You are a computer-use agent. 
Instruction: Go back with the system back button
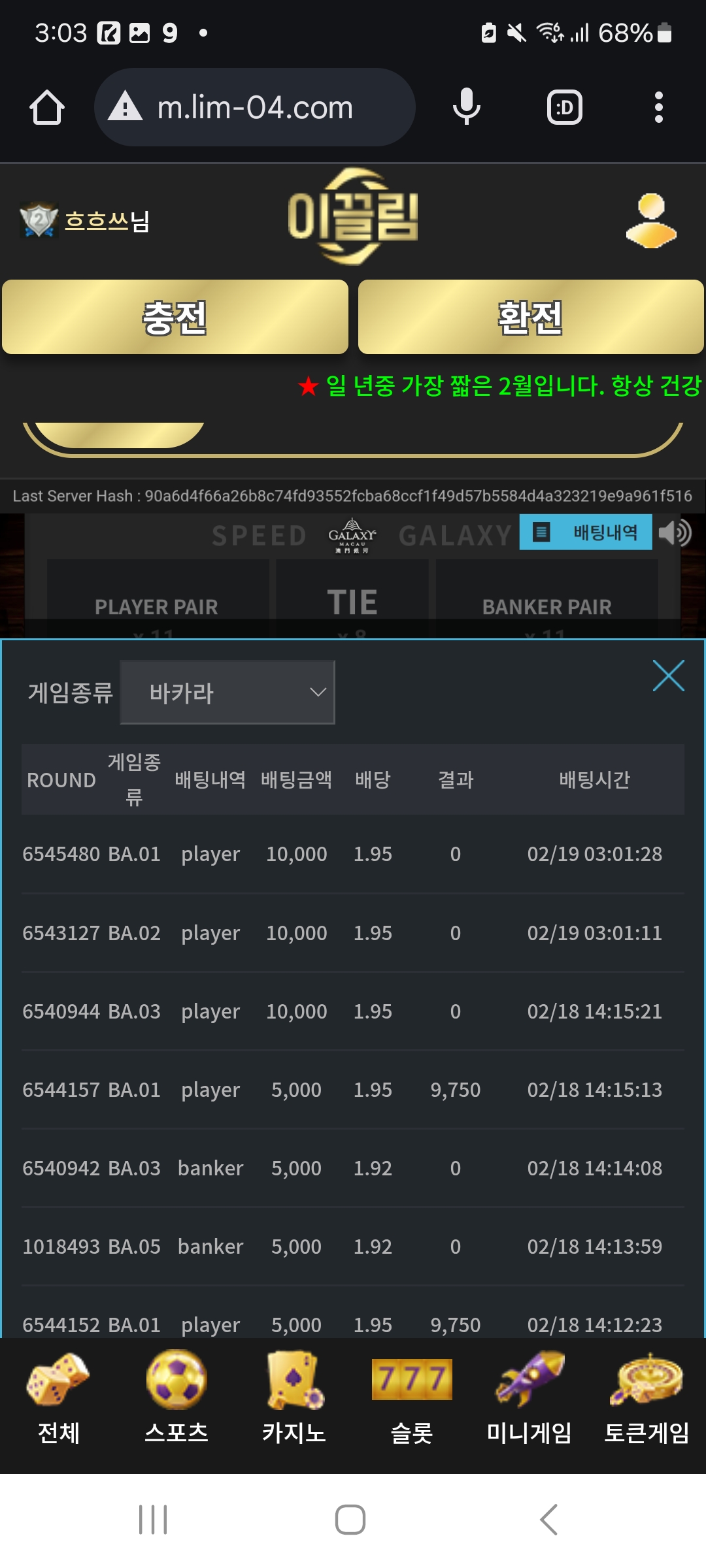tap(549, 1520)
